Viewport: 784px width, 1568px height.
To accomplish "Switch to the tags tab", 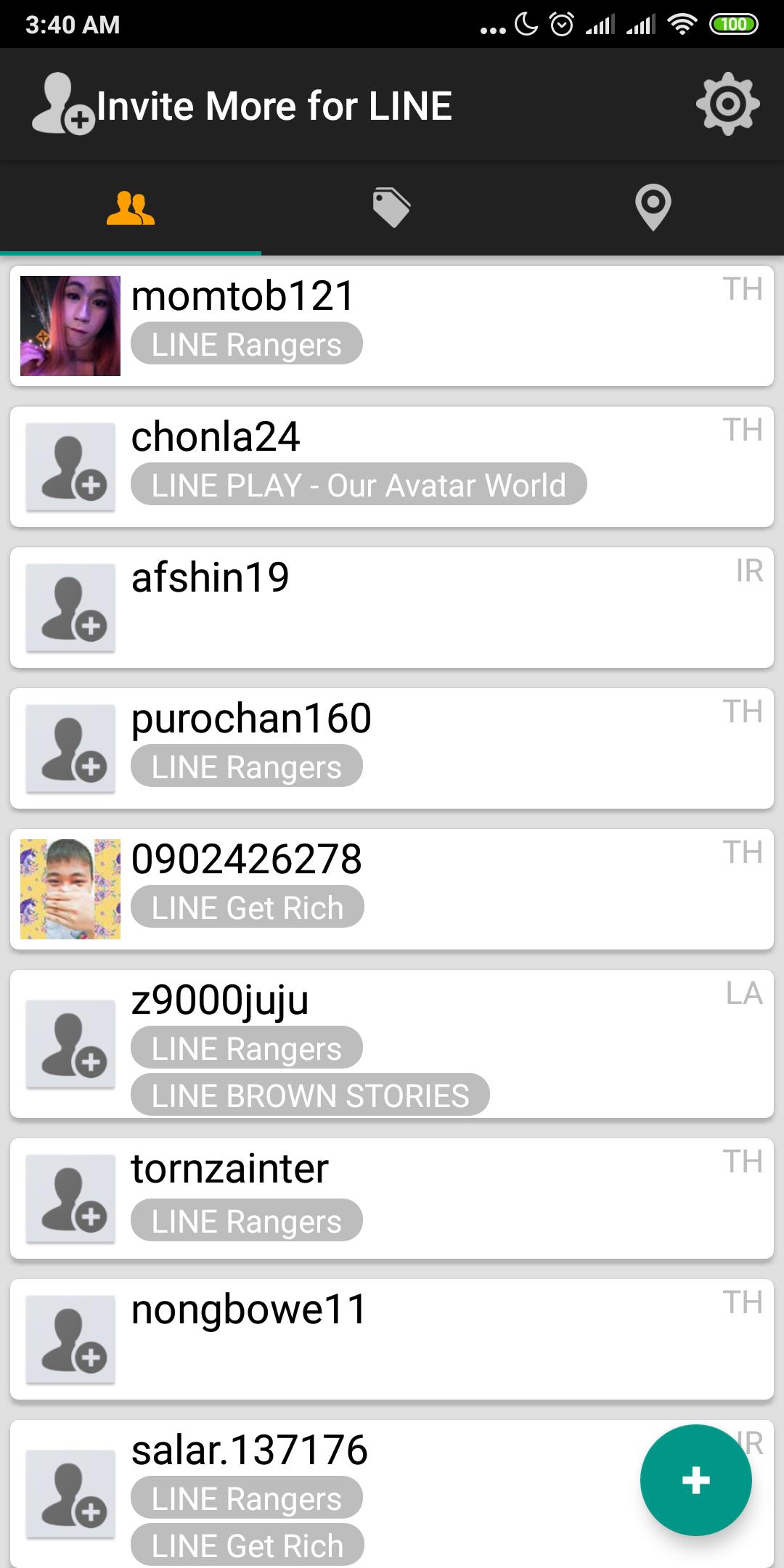I will pos(391,208).
